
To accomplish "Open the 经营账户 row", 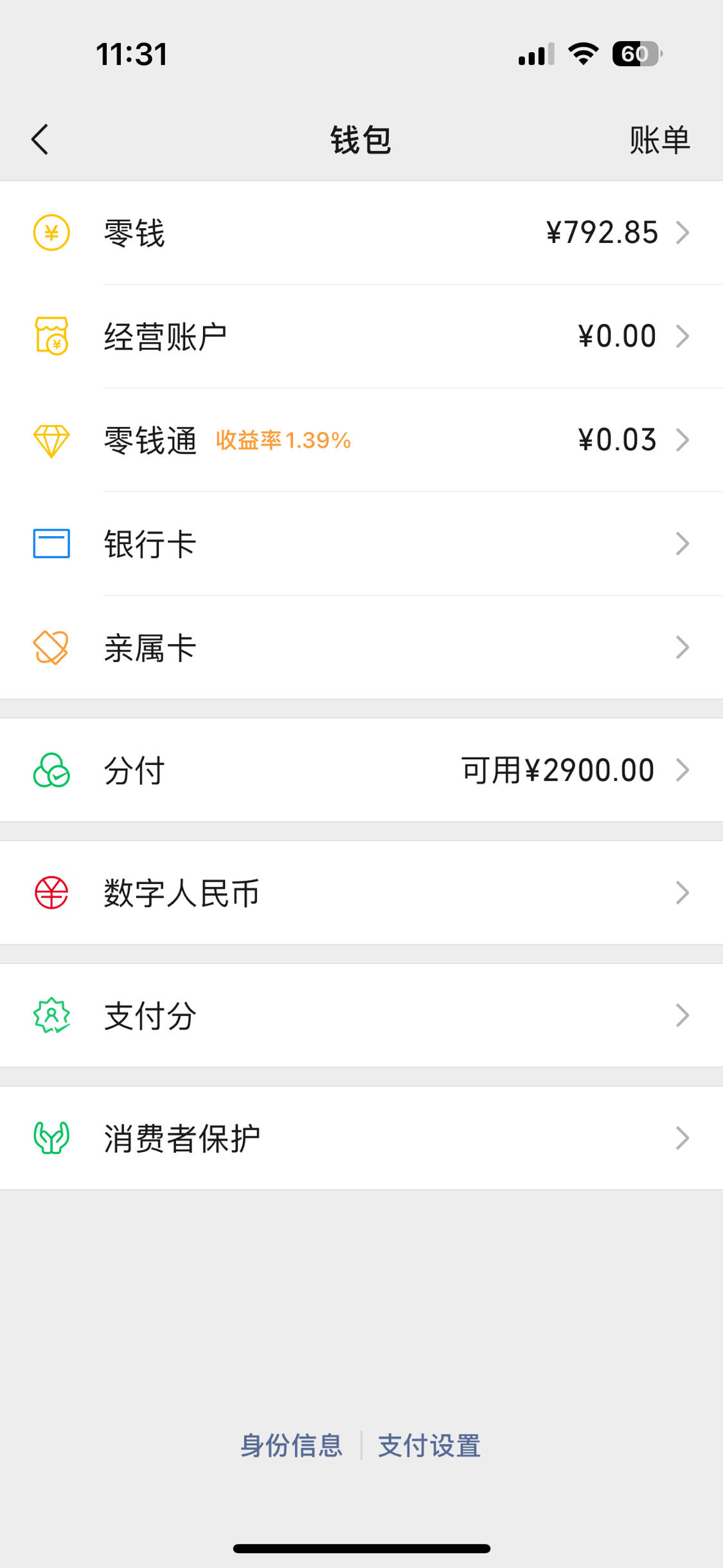I will coord(361,336).
